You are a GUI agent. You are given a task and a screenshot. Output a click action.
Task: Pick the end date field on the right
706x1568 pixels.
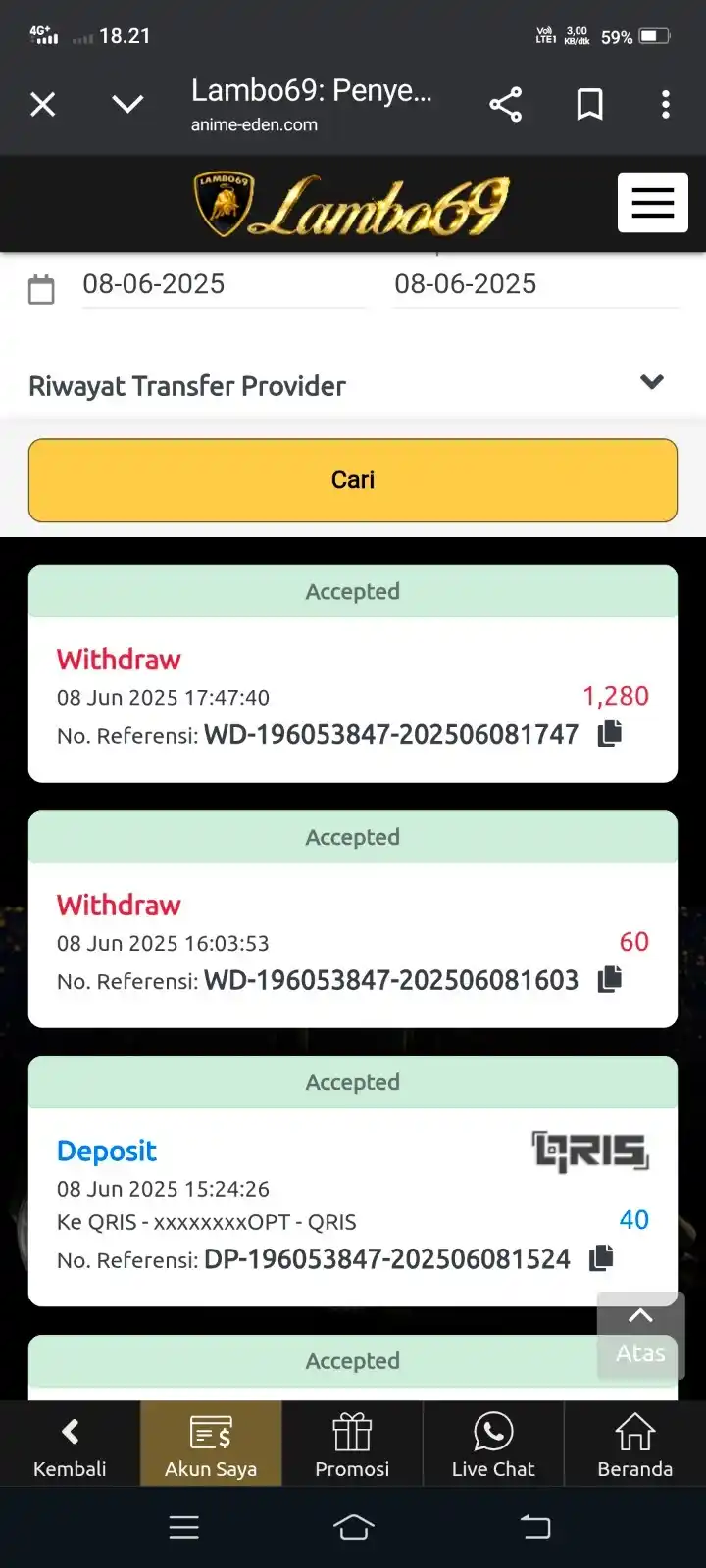(534, 284)
